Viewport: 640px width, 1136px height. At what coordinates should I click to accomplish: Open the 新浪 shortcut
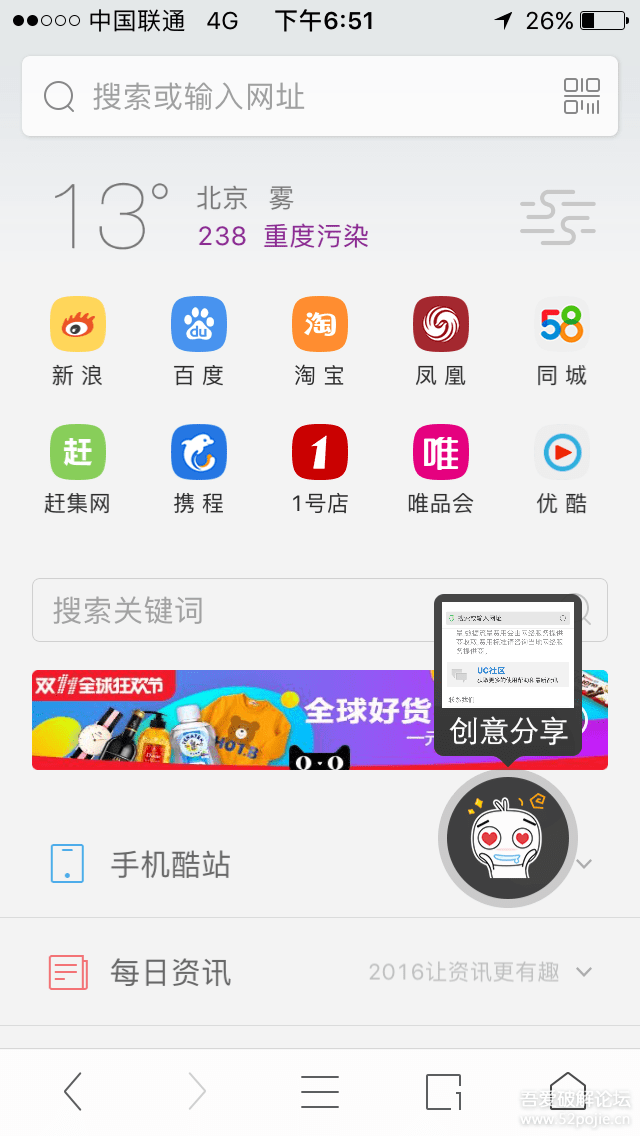coord(78,341)
